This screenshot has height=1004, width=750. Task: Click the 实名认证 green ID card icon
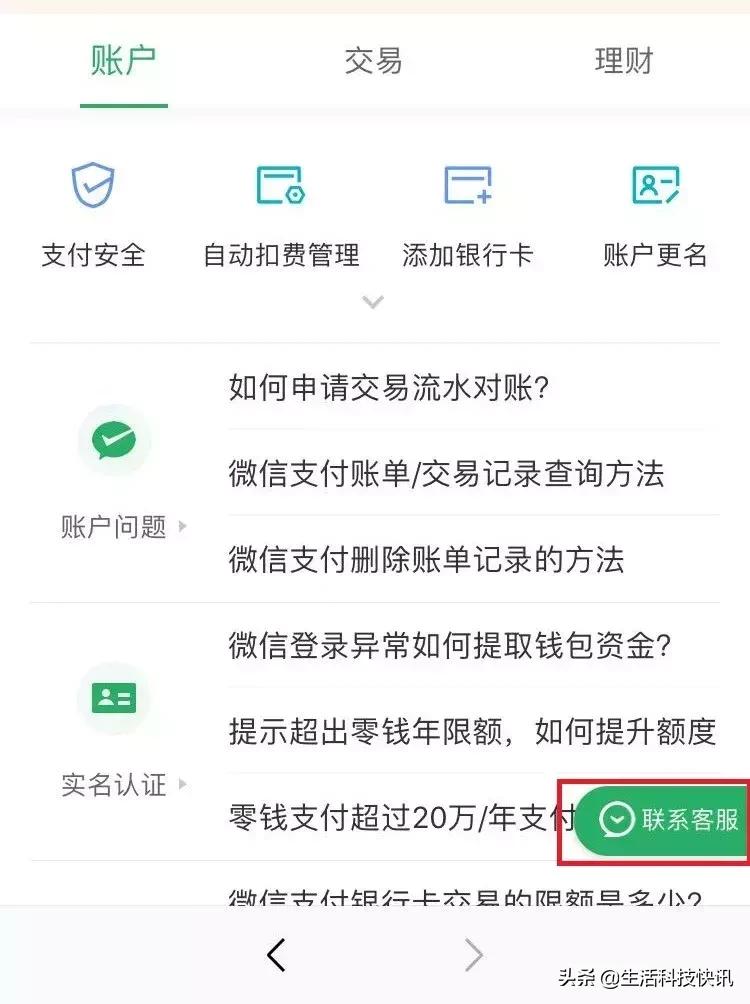tap(115, 699)
